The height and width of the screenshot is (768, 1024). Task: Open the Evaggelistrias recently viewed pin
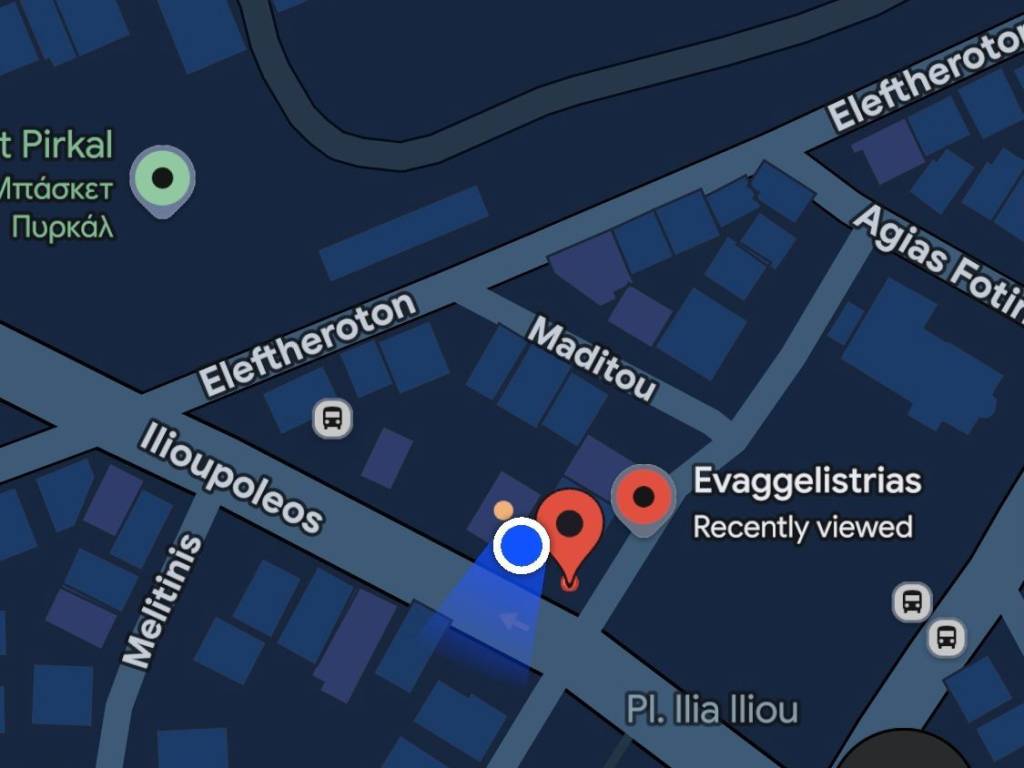click(644, 497)
